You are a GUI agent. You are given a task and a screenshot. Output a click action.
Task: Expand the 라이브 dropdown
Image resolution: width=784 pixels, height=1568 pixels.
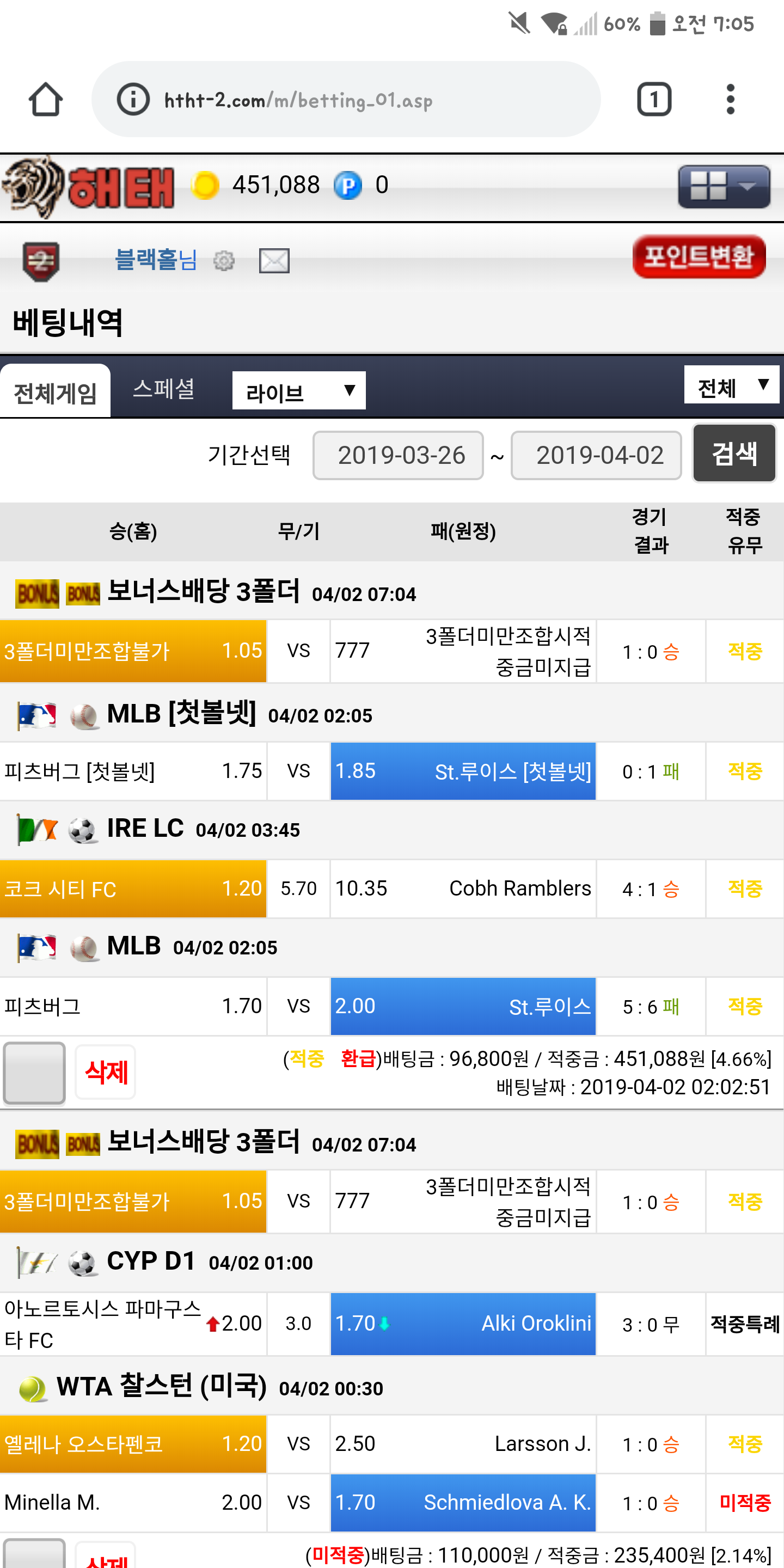pos(299,391)
